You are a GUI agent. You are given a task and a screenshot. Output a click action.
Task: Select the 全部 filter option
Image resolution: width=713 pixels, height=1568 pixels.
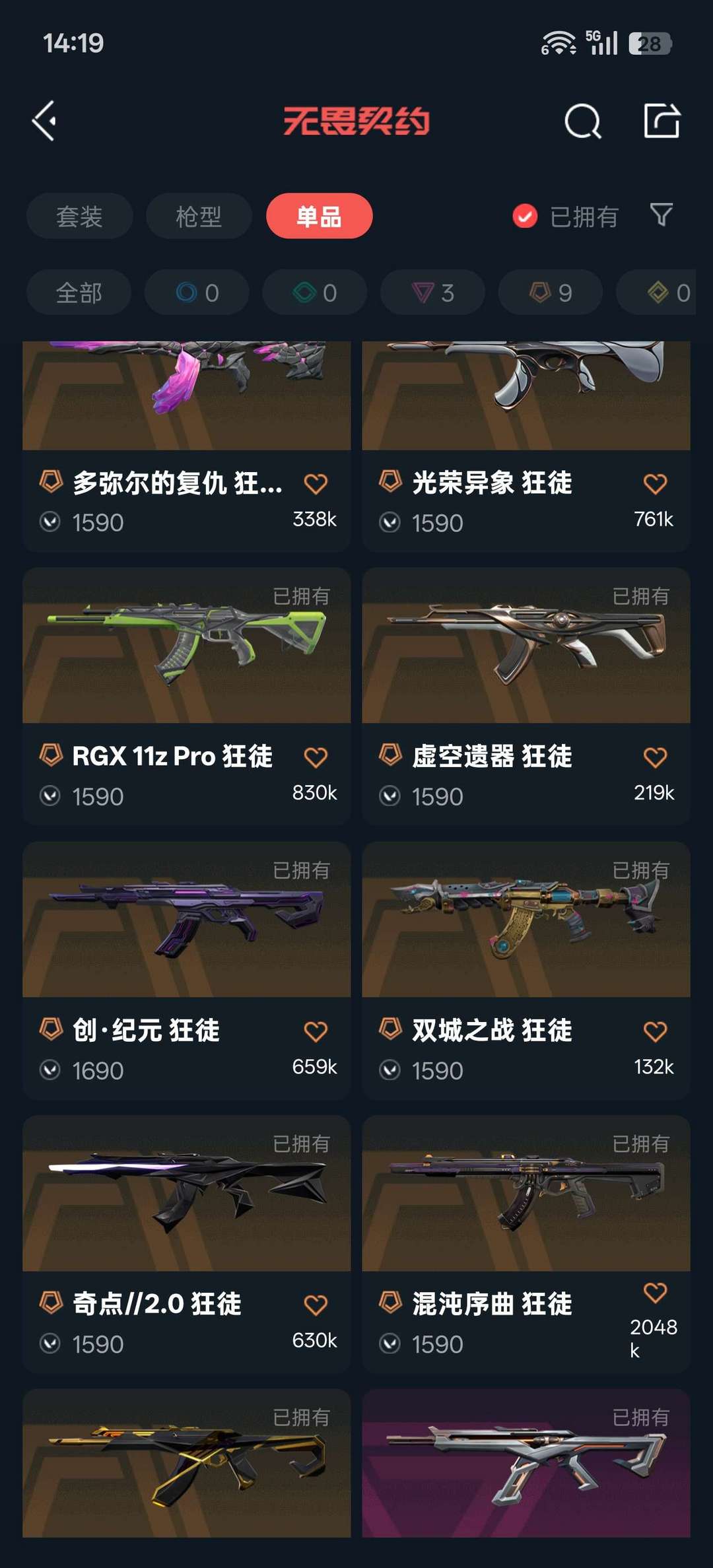78,292
